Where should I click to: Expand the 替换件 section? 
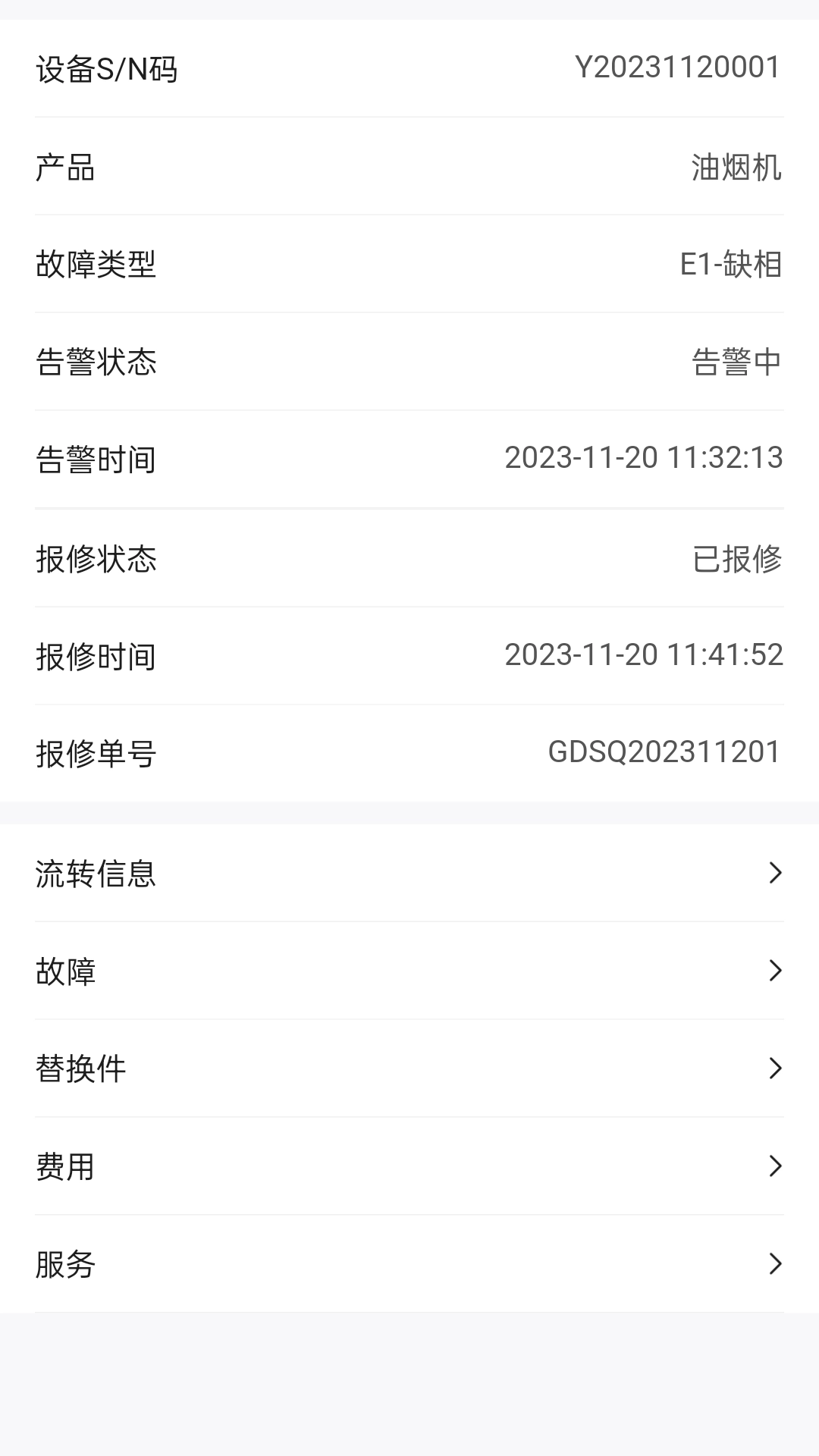pyautogui.click(x=409, y=1069)
